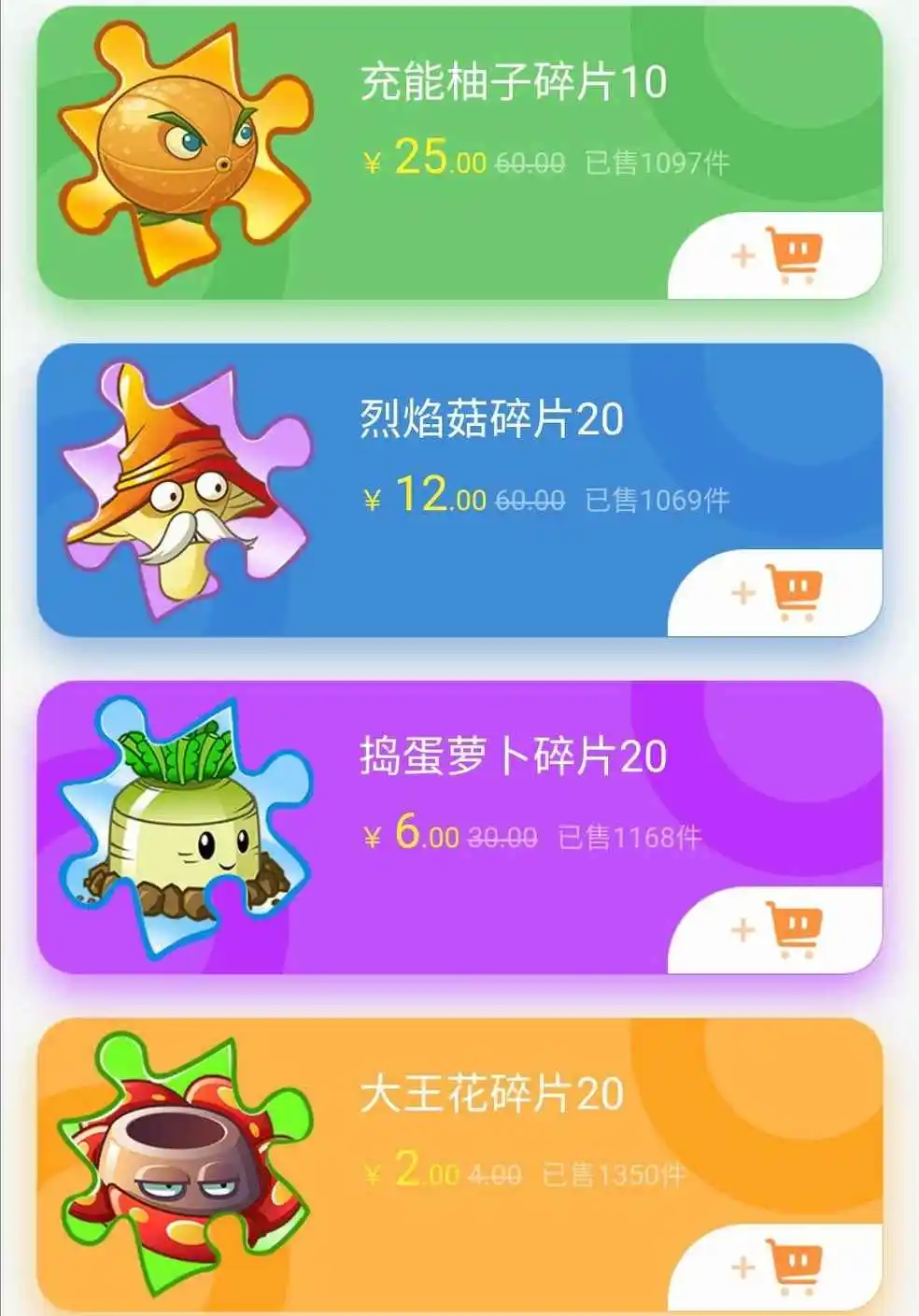The image size is (919, 1316).
Task: Open the 充能柚子碎片10 product card
Action: 512,82
